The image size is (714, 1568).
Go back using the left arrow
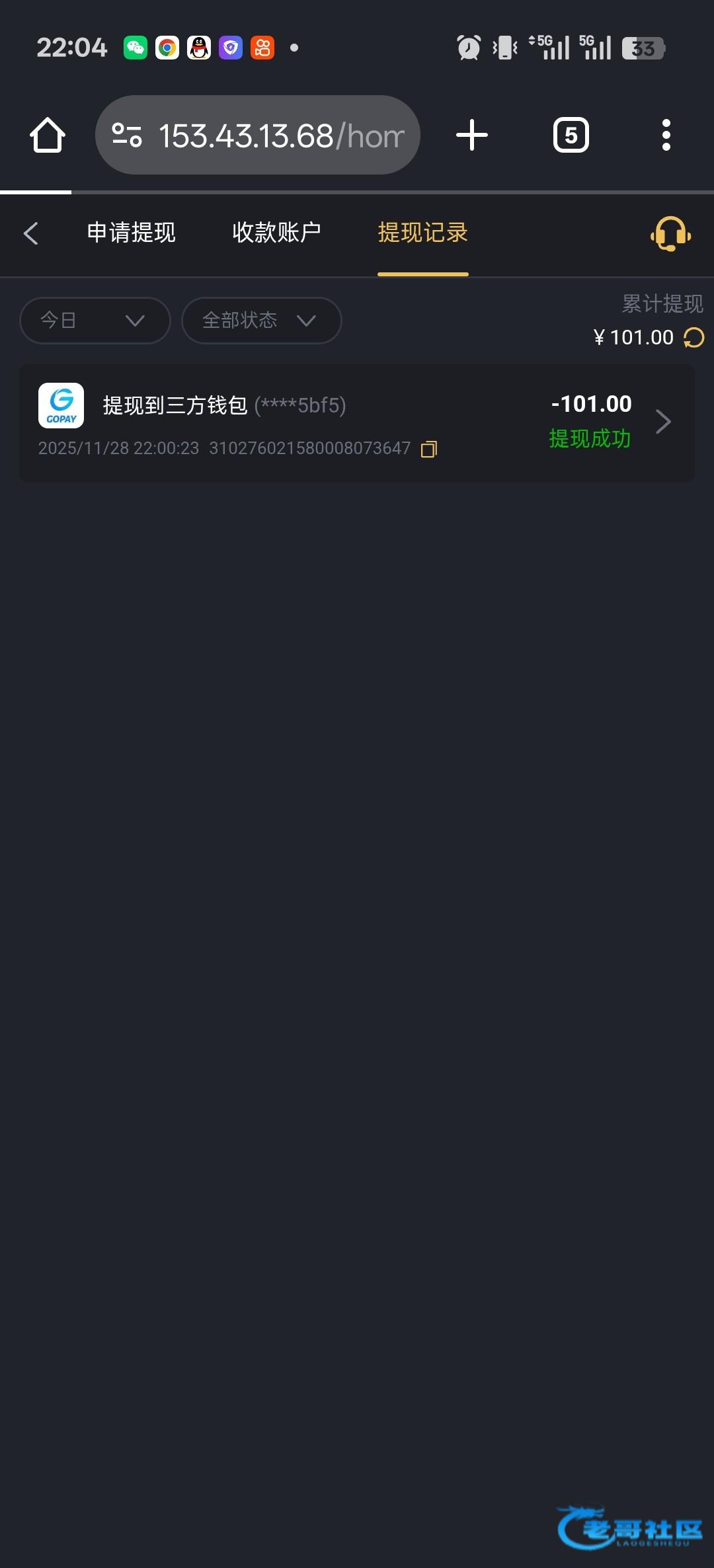pyautogui.click(x=31, y=233)
